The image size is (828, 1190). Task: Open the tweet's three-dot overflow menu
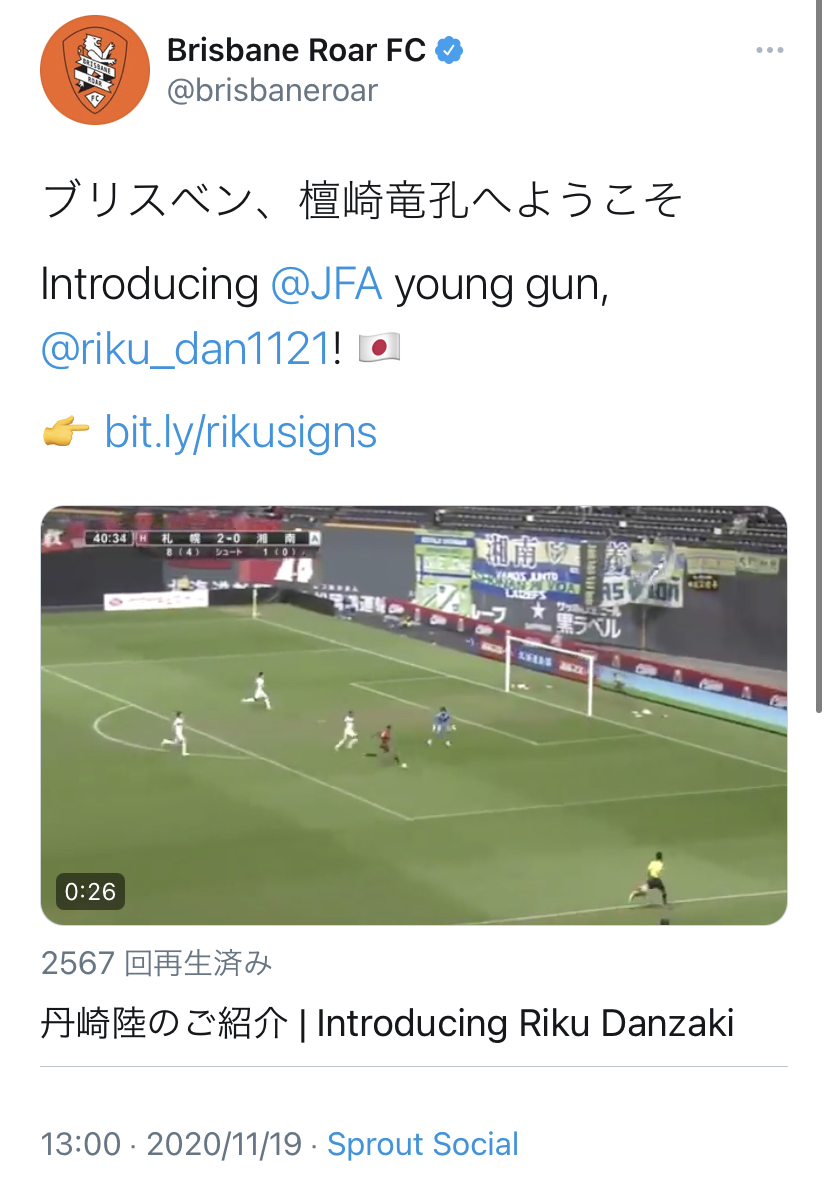769,51
